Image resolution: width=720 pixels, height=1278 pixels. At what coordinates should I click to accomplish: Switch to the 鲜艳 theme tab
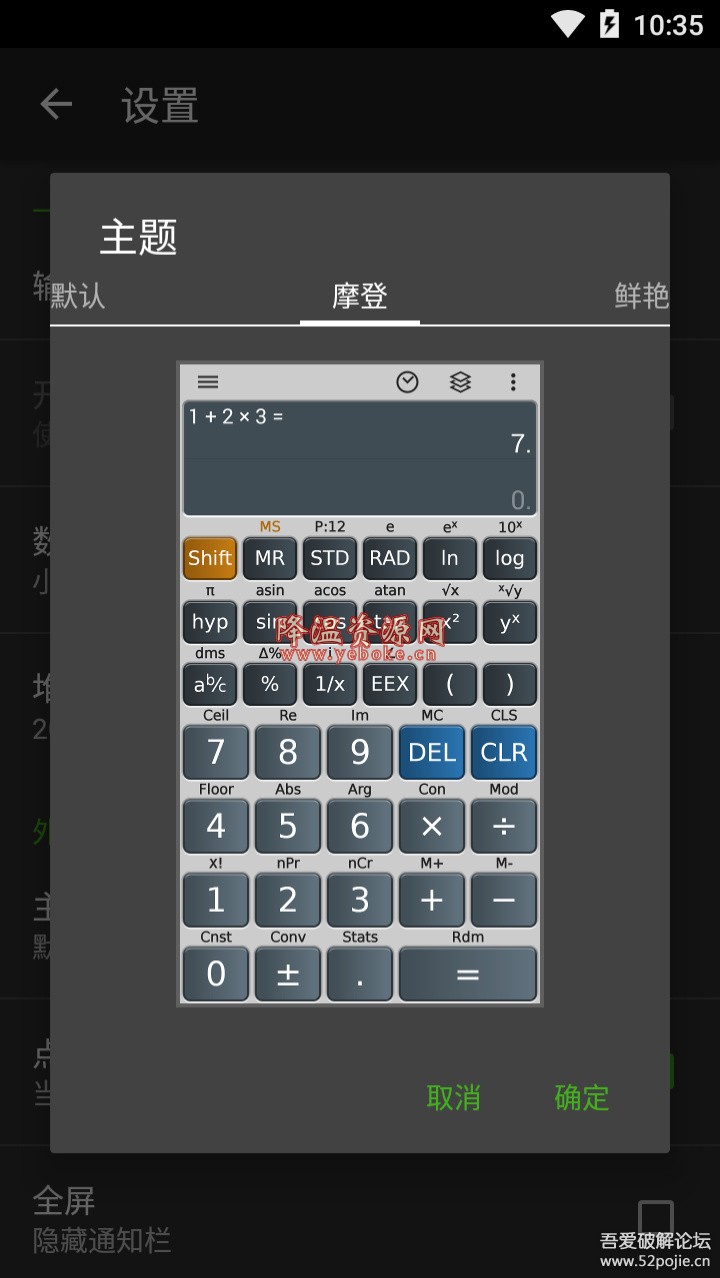tap(640, 296)
